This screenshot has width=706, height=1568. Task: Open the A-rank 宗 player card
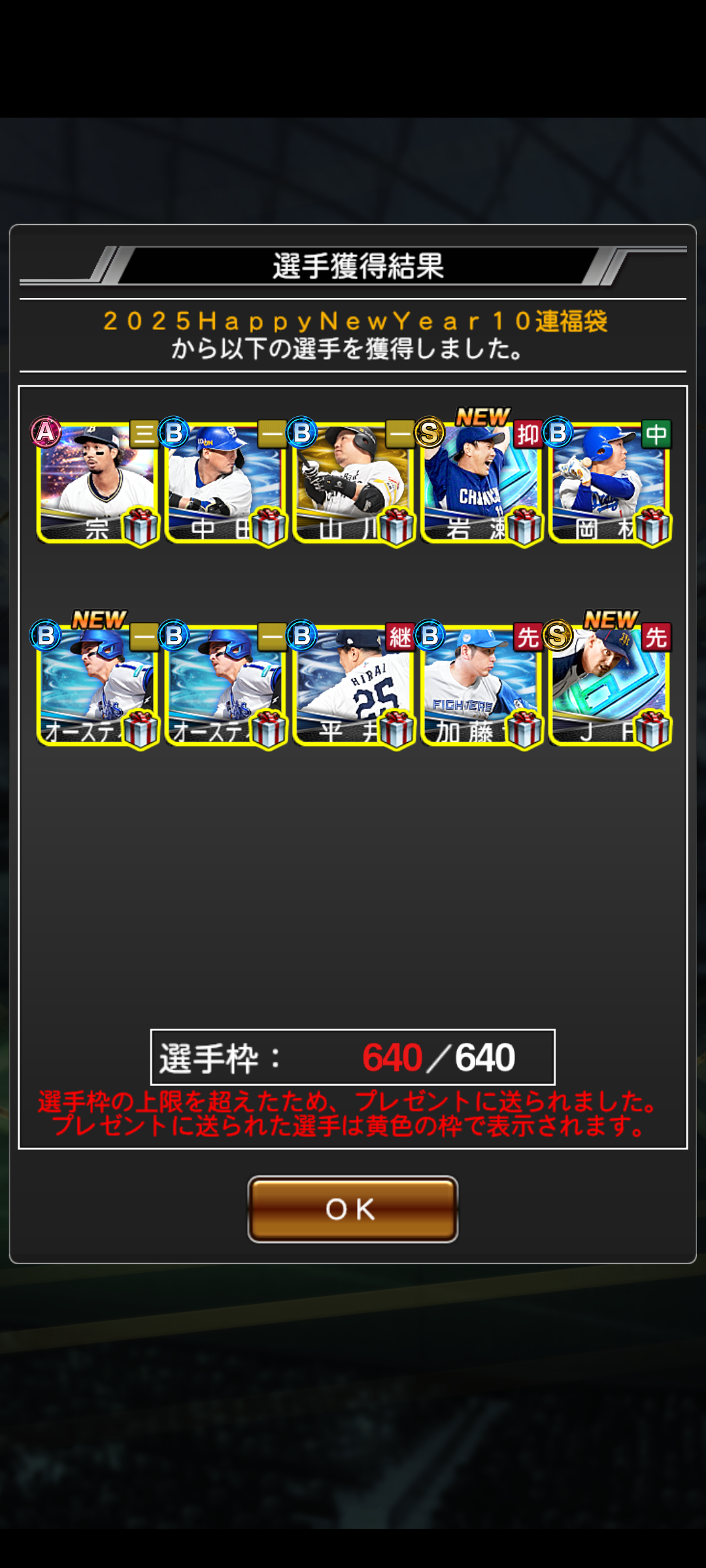coord(97,483)
